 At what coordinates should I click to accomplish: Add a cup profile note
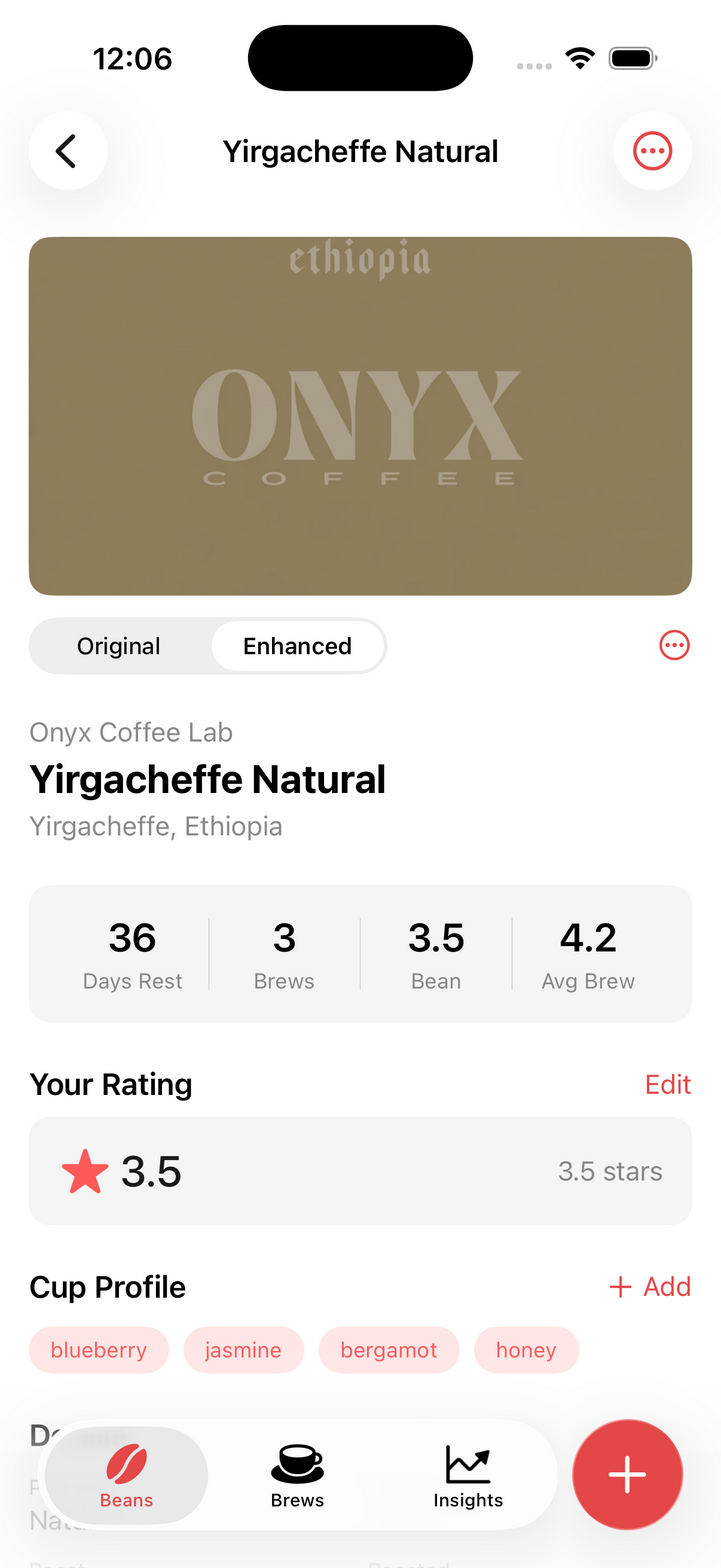click(x=650, y=1287)
